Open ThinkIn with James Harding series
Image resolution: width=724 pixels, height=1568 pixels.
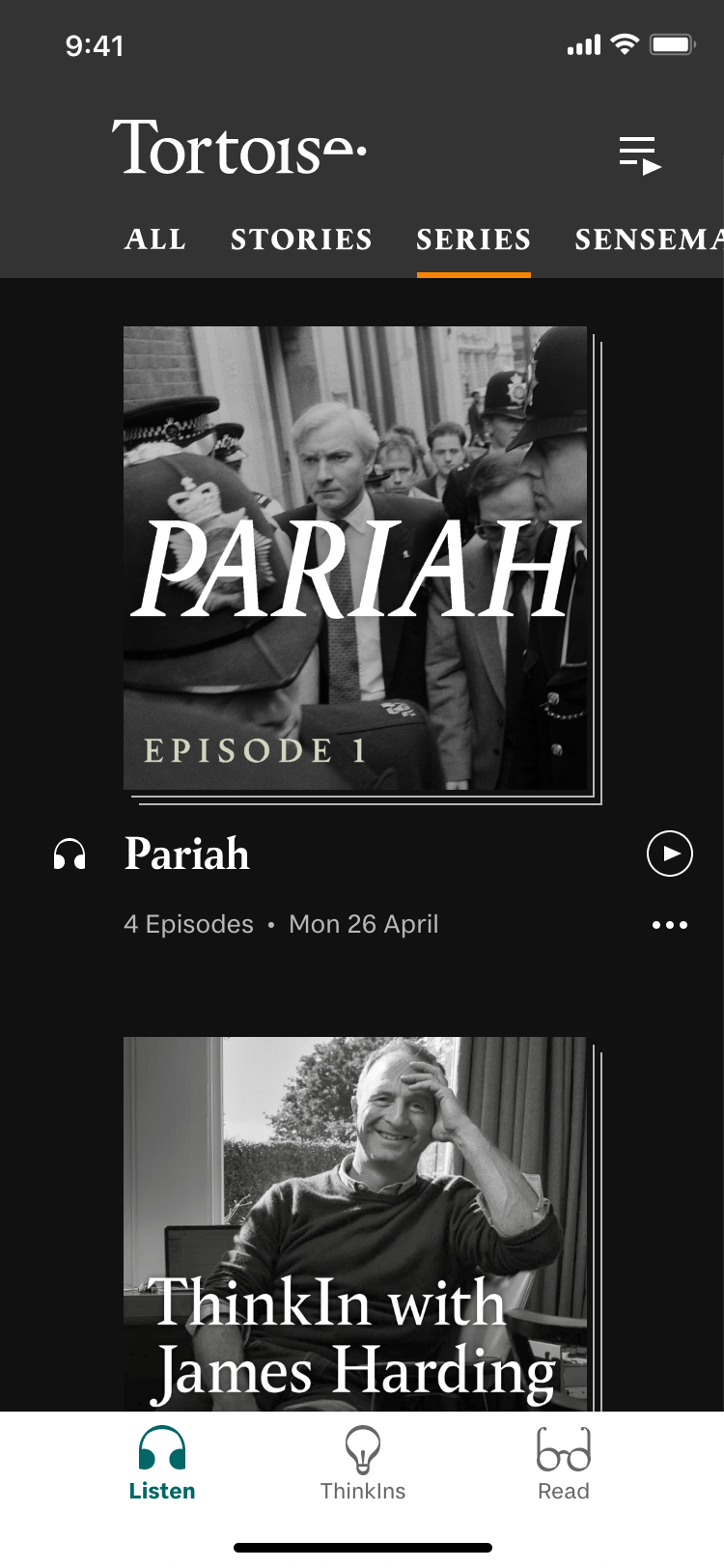(x=355, y=1222)
